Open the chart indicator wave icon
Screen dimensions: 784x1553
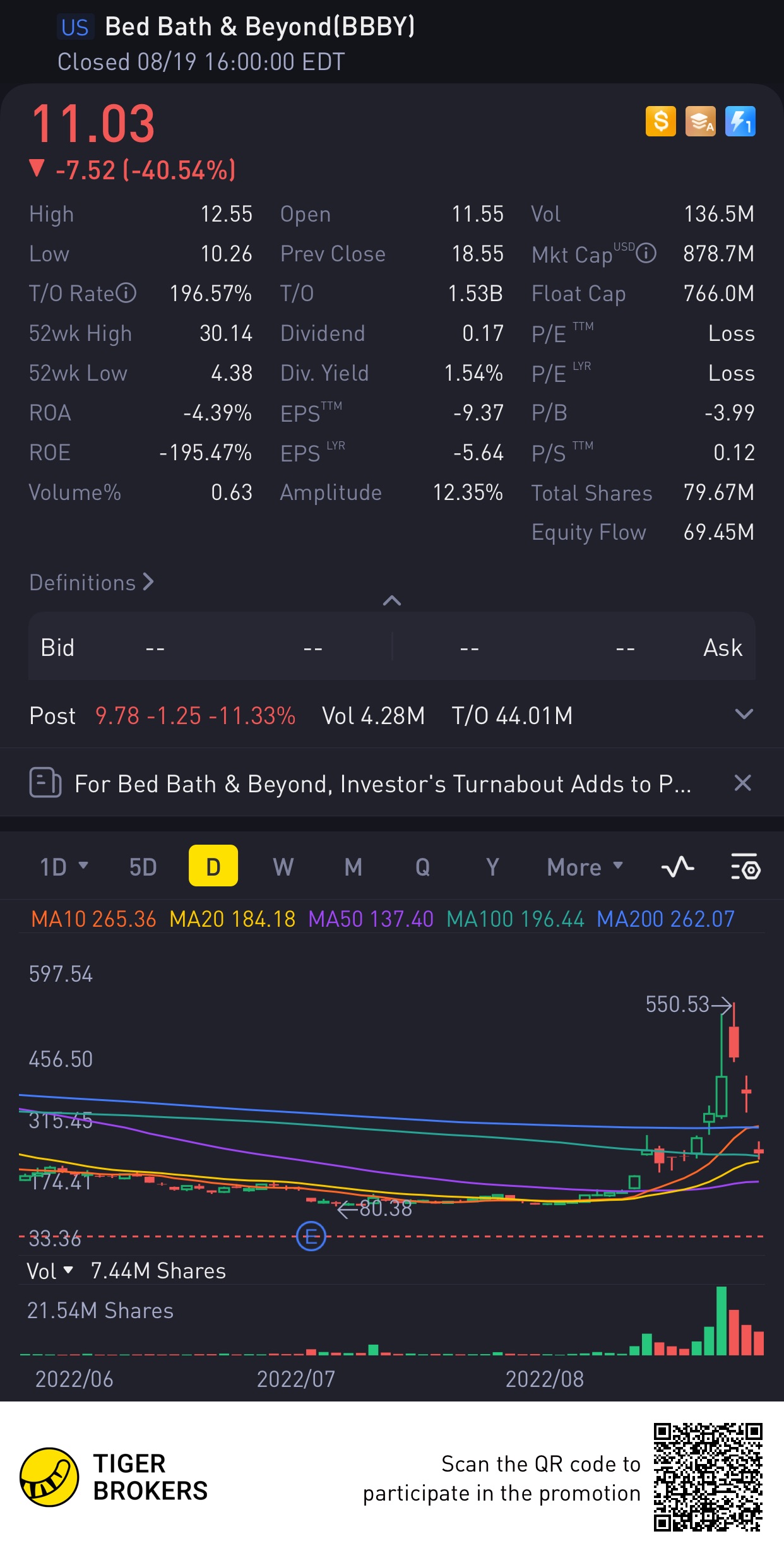coord(677,867)
